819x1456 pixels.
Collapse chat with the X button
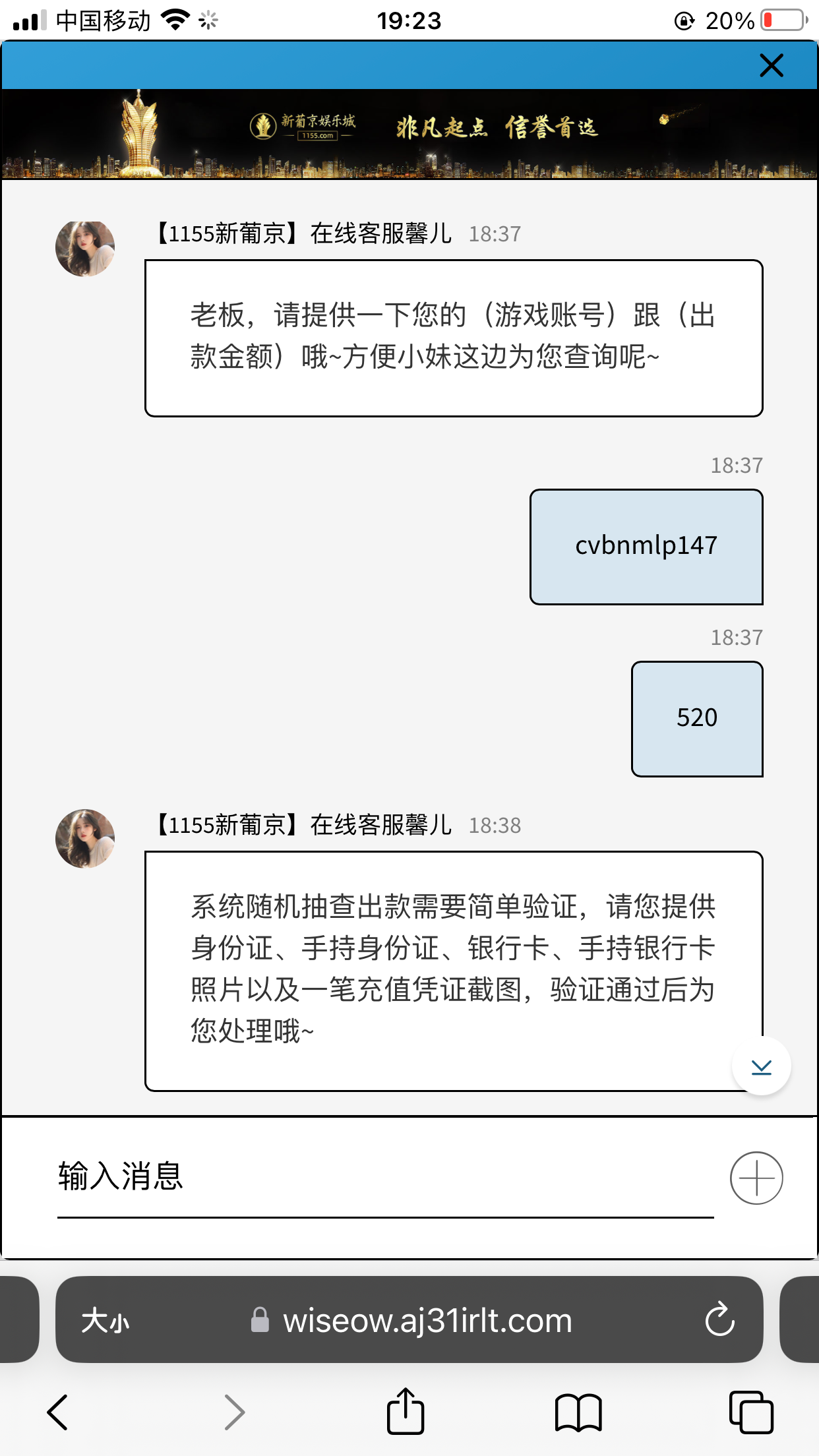(x=770, y=65)
